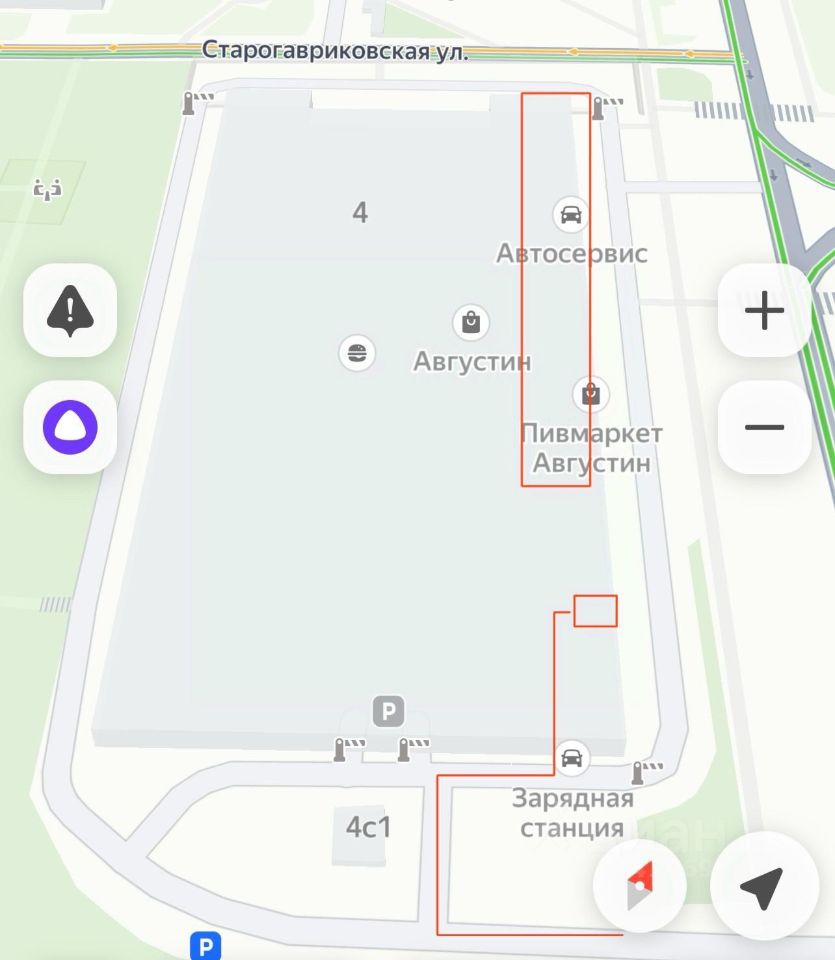Image resolution: width=835 pixels, height=960 pixels.
Task: Open the Автосервис place marker
Action: click(x=570, y=214)
